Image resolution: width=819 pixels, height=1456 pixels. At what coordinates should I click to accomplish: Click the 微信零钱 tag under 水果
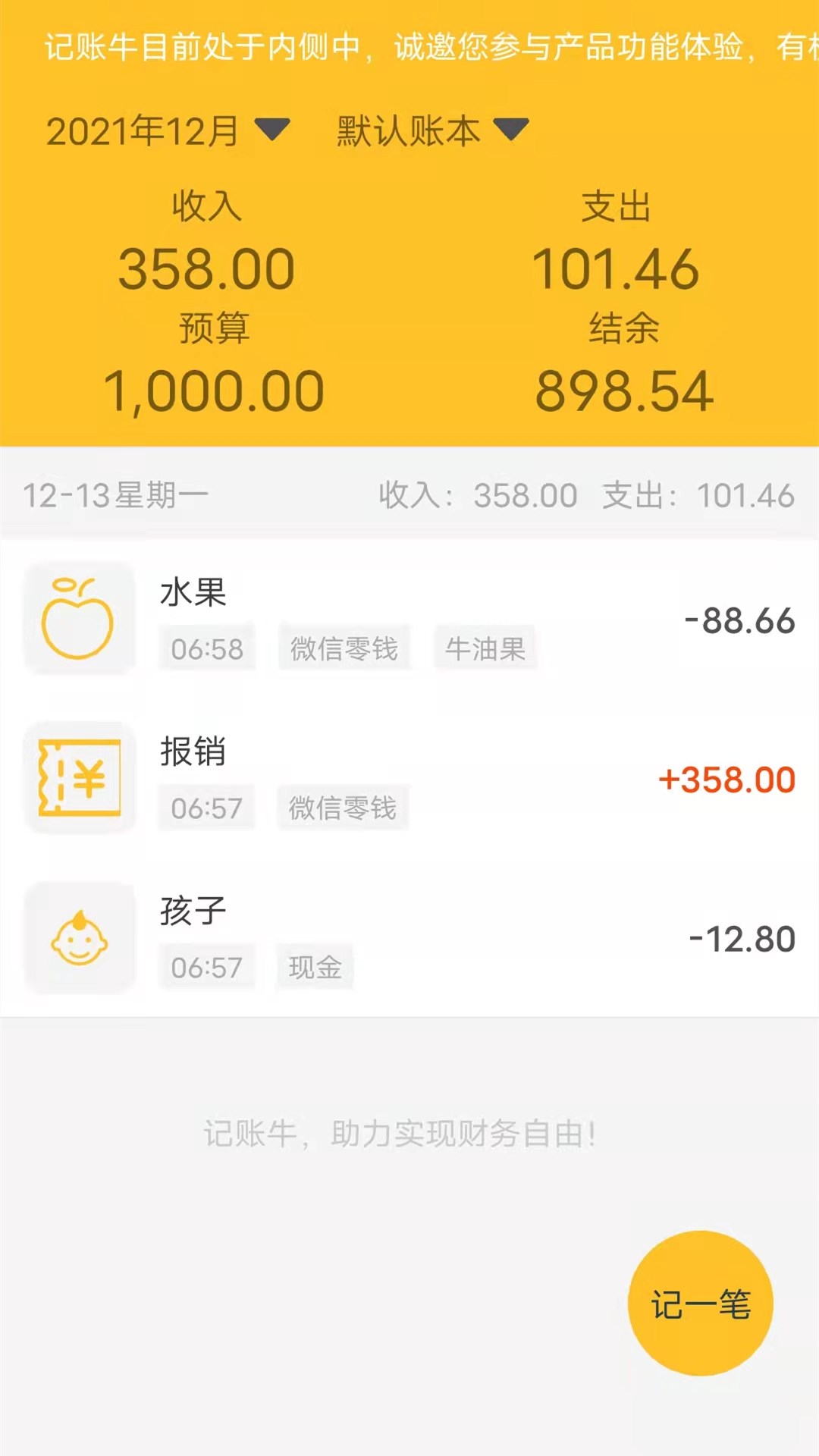pyautogui.click(x=346, y=648)
